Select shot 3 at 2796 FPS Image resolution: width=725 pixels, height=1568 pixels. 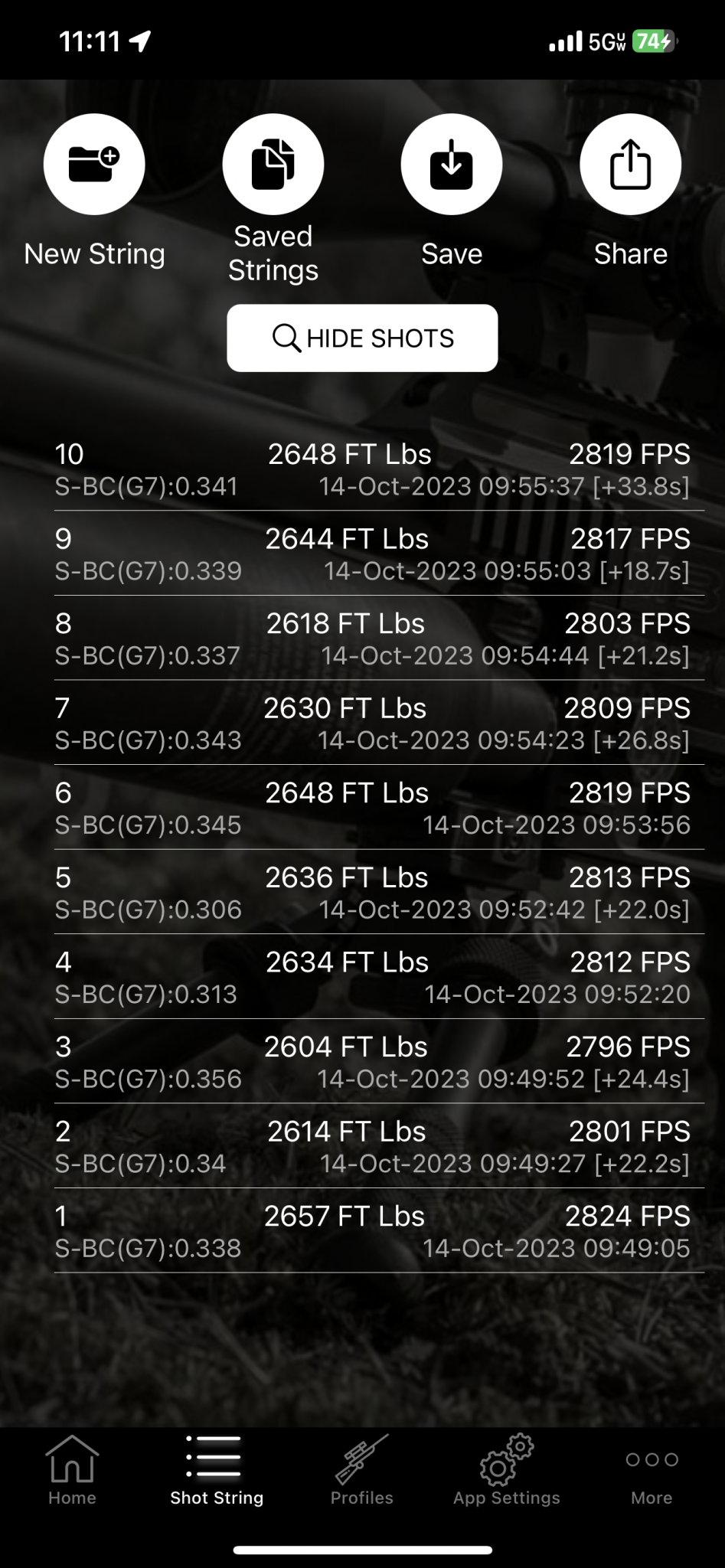[x=373, y=1062]
